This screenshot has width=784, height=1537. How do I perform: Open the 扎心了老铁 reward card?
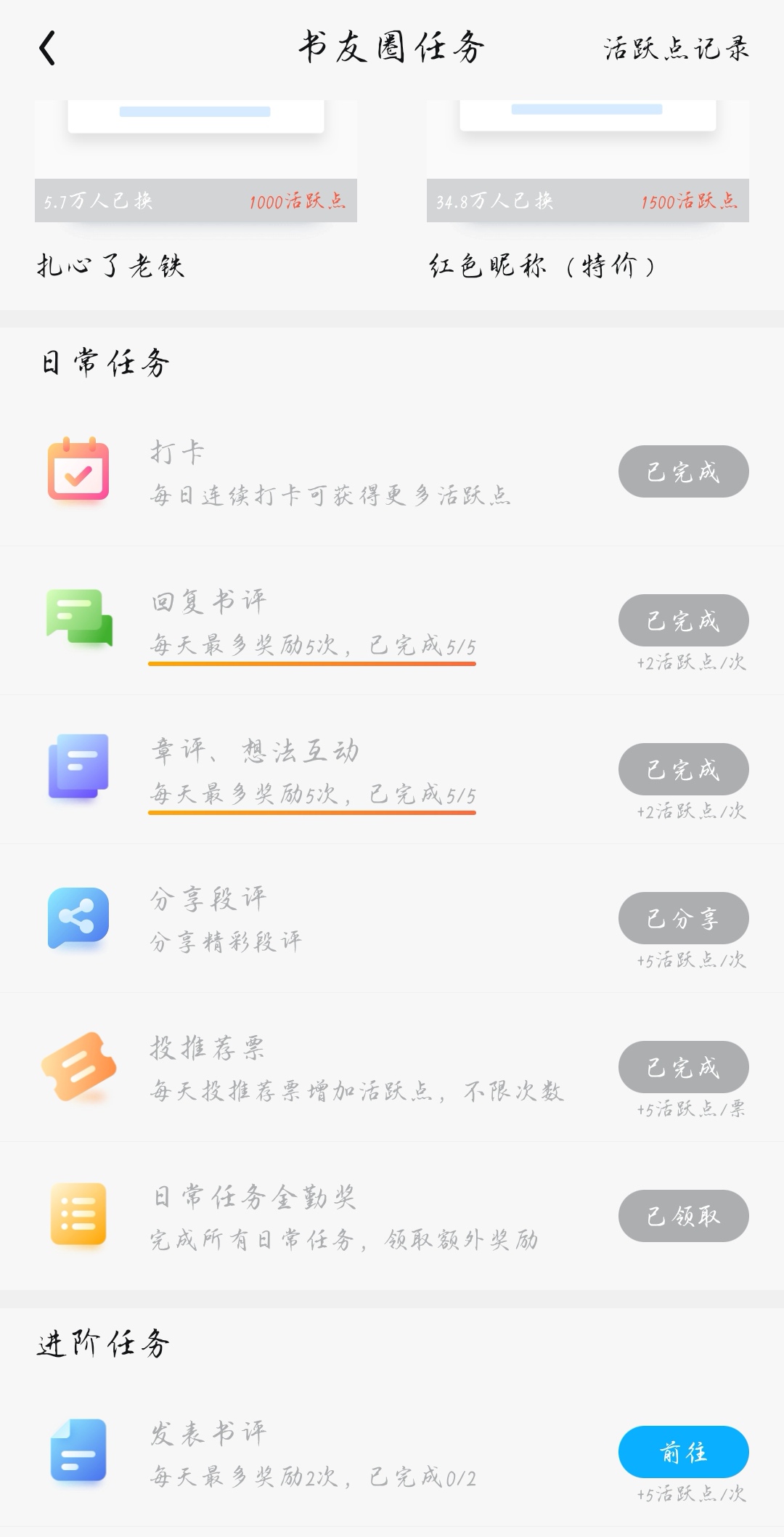click(195, 189)
